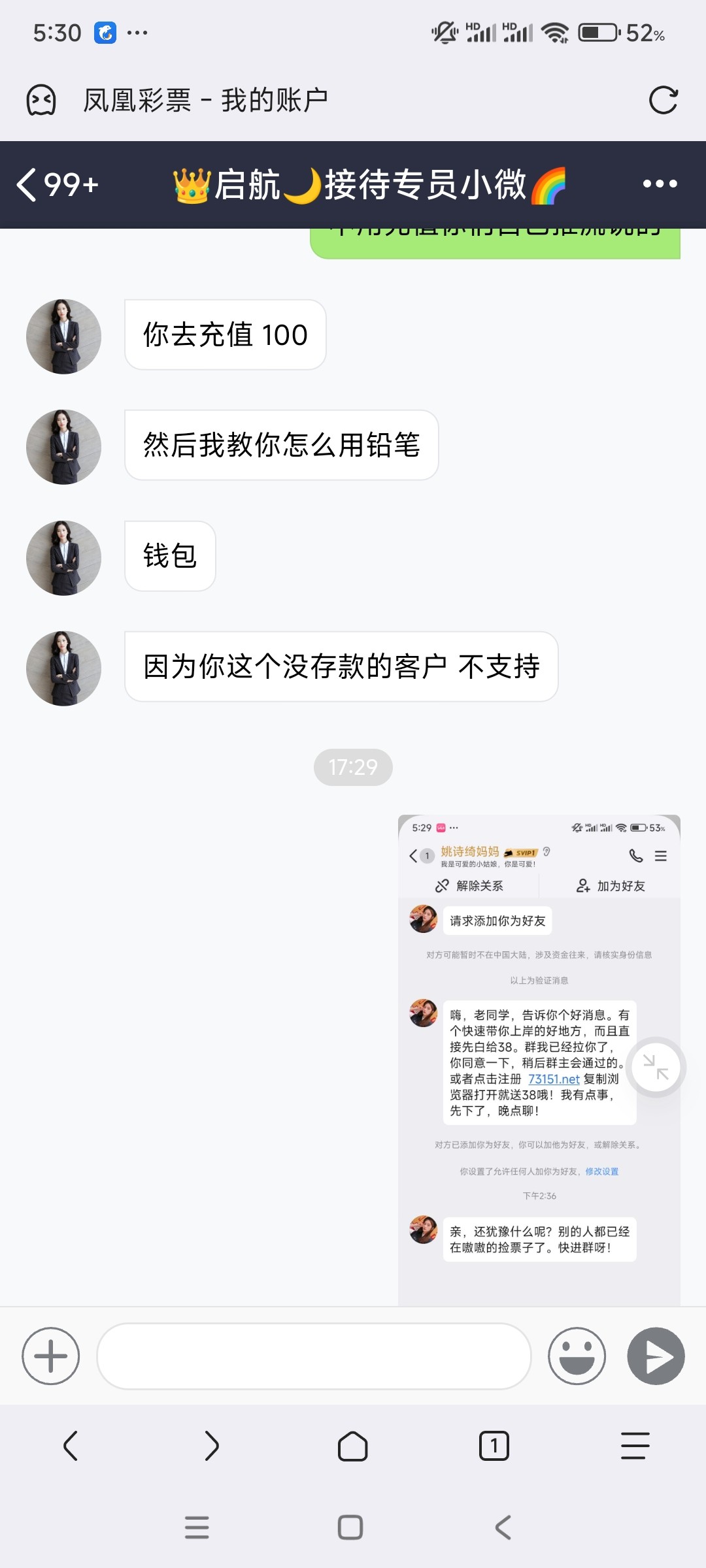The height and width of the screenshot is (1568, 706).
Task: Open attachment options with the plus button
Action: 50,1356
